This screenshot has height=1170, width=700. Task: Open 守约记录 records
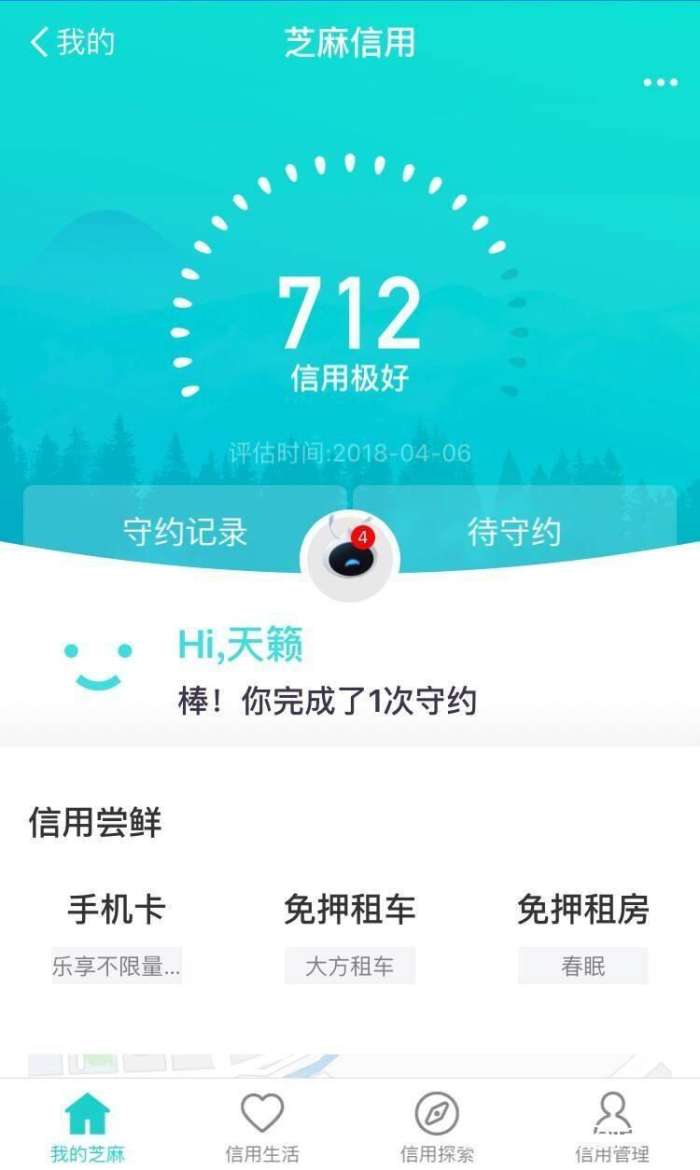185,531
